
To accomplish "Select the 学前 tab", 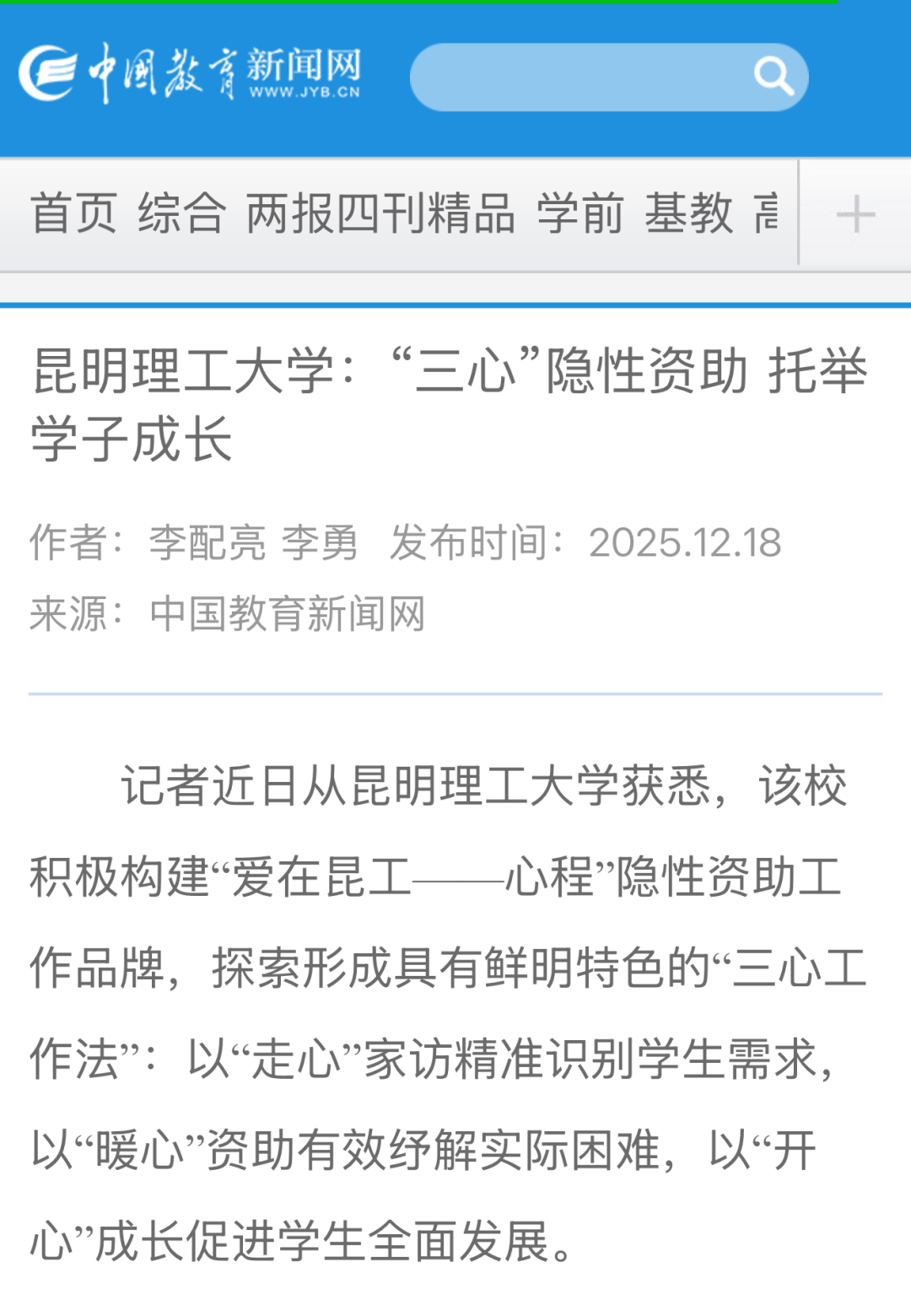I will click(x=580, y=213).
